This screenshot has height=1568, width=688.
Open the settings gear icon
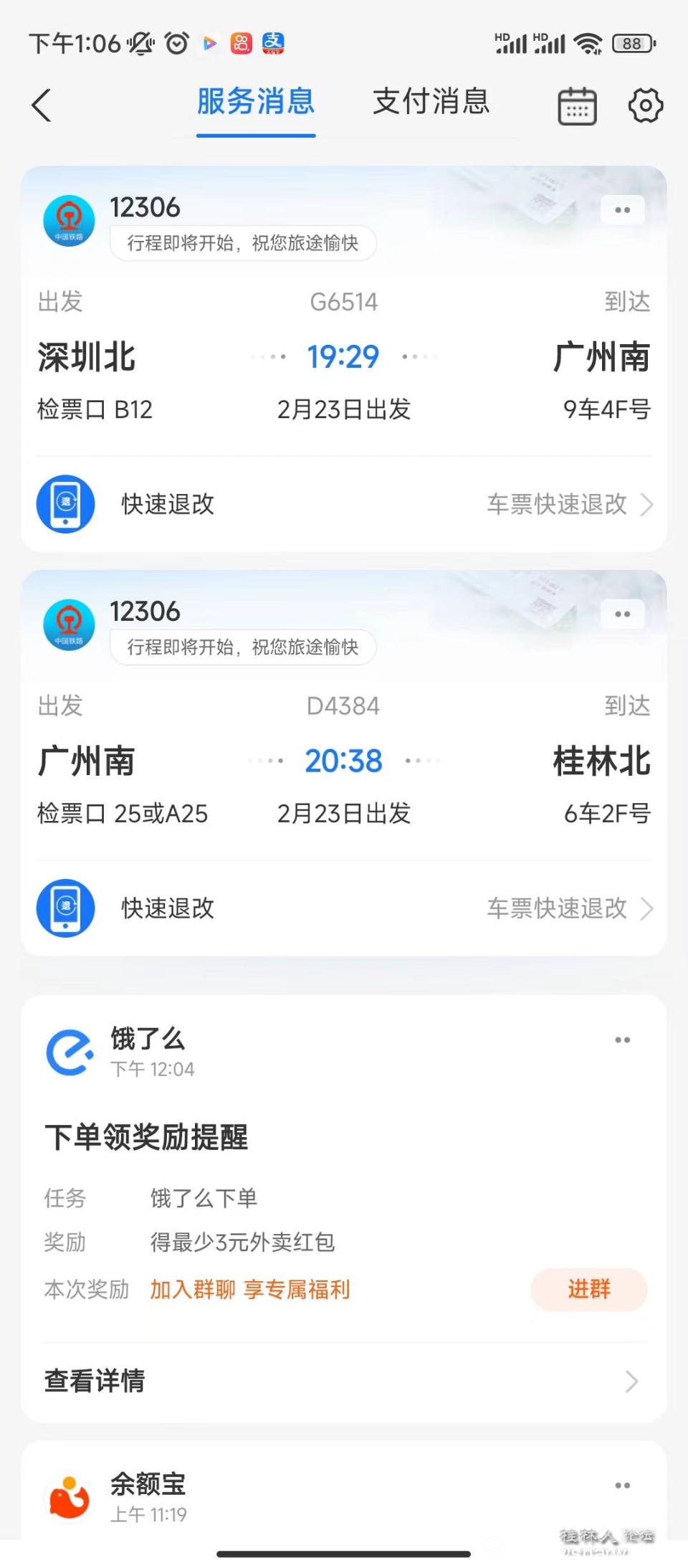645,105
